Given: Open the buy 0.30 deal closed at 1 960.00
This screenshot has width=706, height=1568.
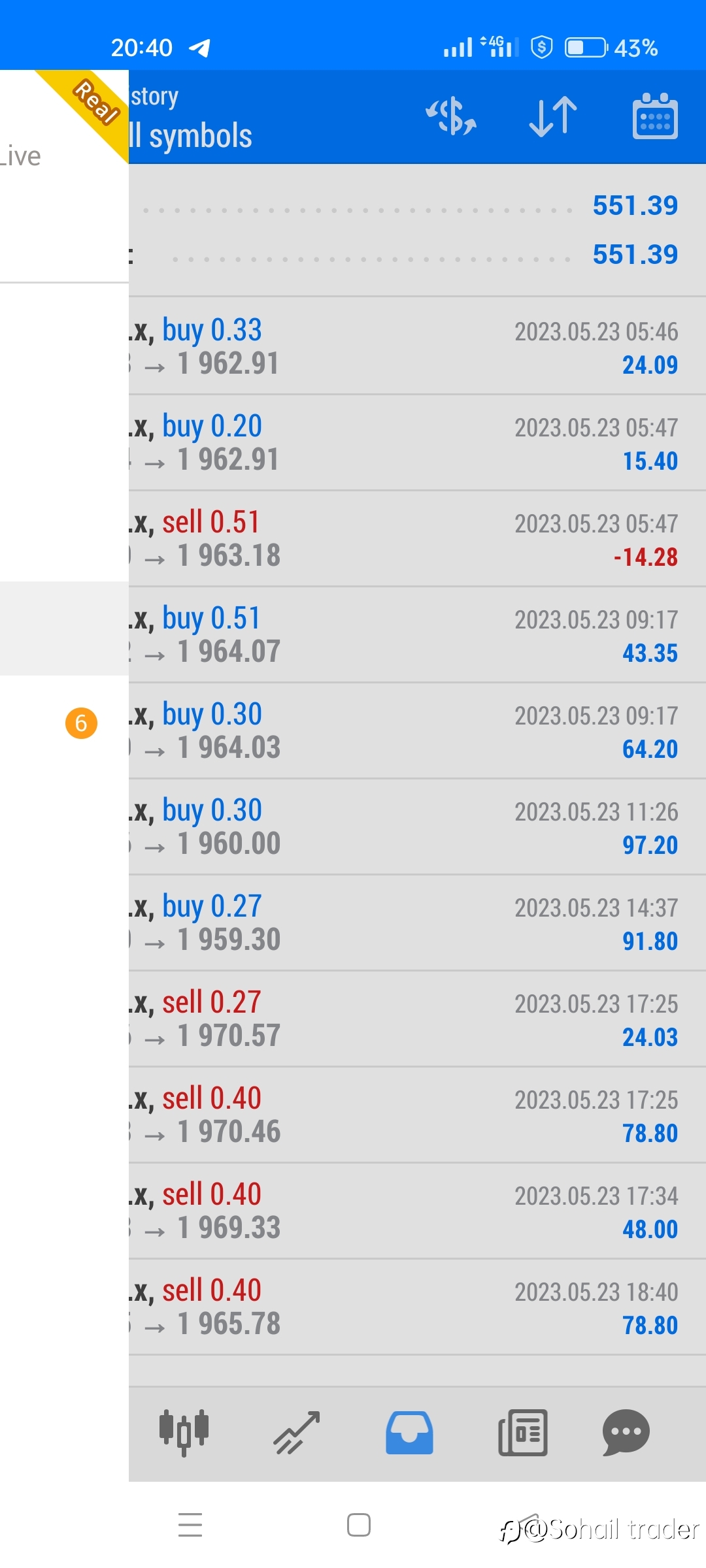Looking at the screenshot, I should coord(417,826).
